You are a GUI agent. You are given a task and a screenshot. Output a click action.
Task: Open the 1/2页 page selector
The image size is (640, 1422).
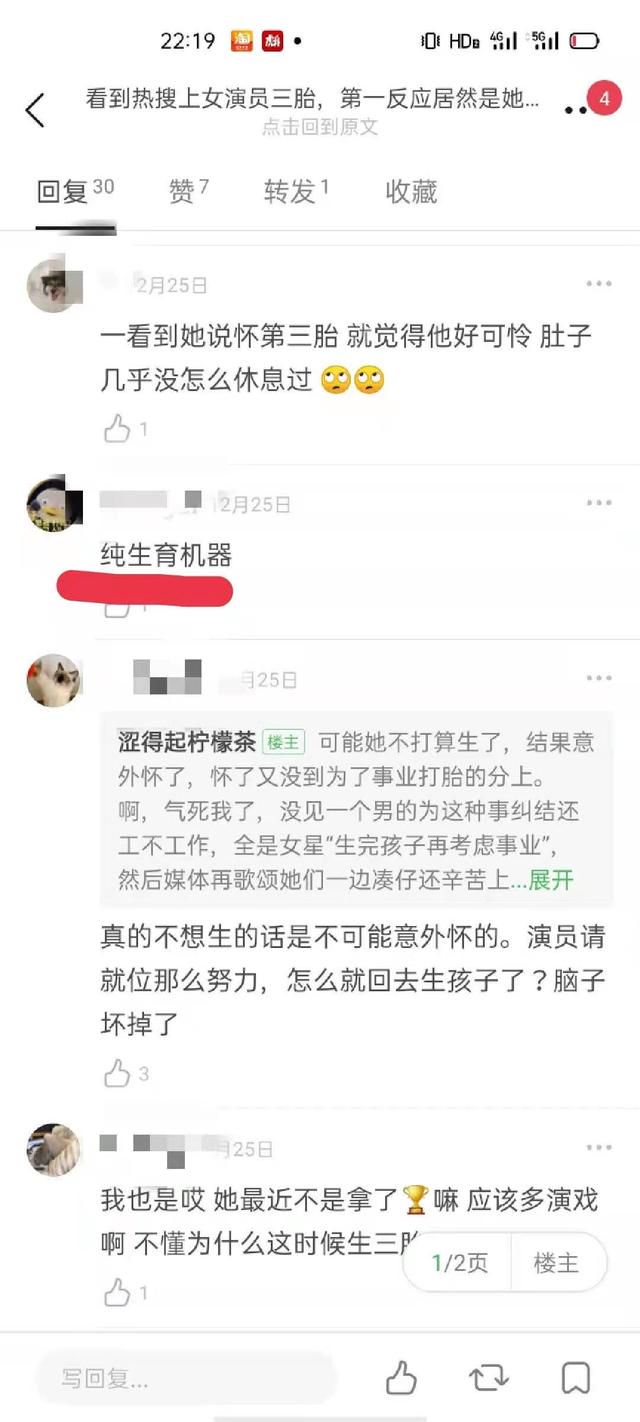(459, 1263)
